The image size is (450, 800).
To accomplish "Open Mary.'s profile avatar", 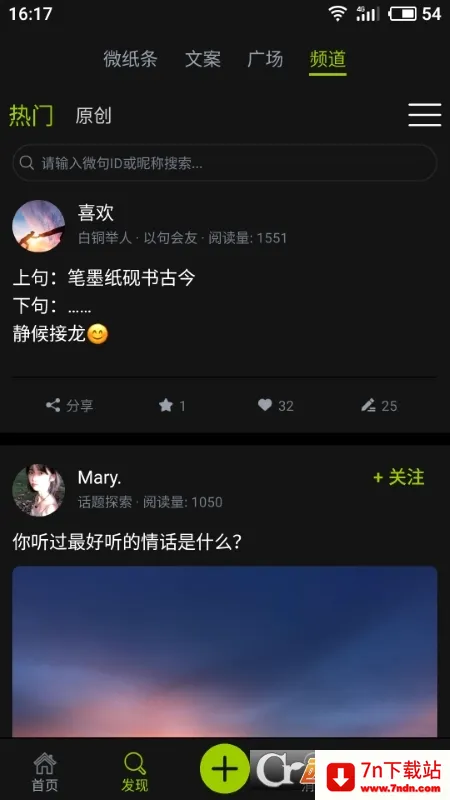I will pyautogui.click(x=38, y=490).
